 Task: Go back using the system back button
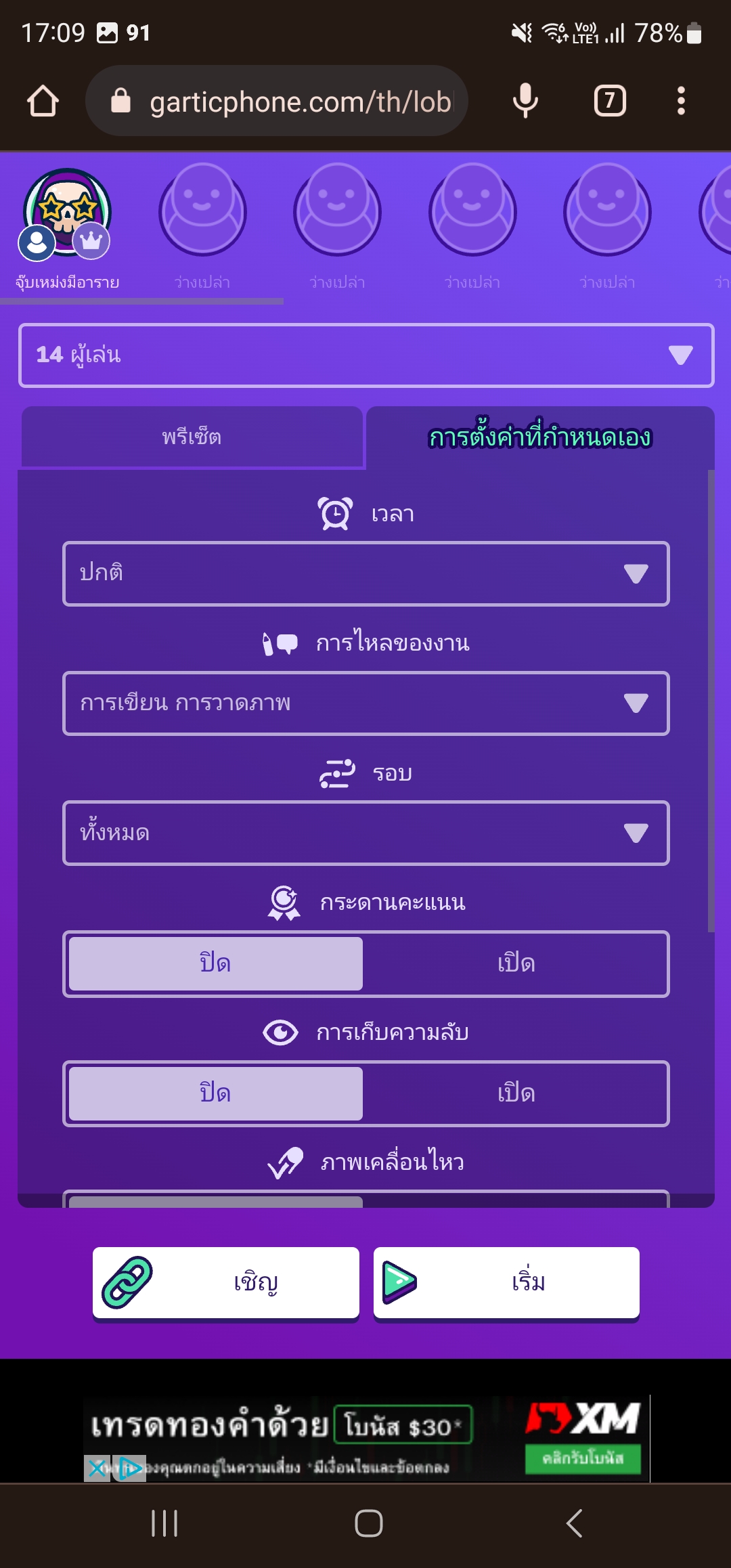[x=574, y=1523]
